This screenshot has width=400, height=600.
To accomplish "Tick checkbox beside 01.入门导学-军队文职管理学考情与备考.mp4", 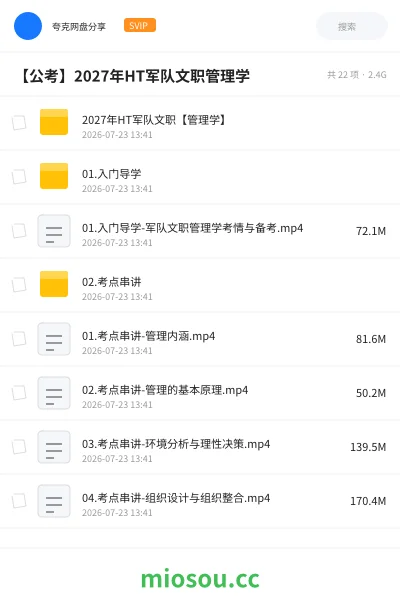I will coord(19,231).
